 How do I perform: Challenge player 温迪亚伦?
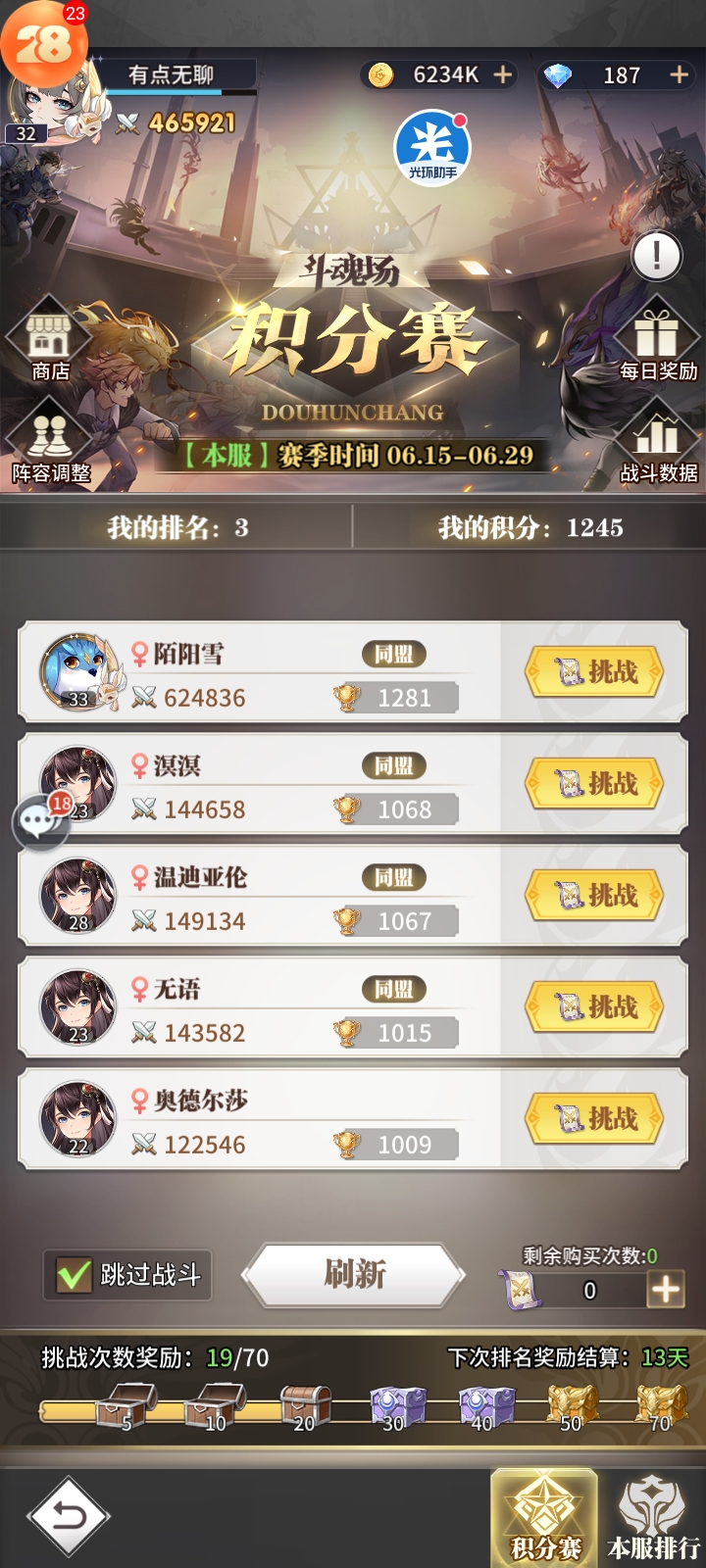pos(594,896)
